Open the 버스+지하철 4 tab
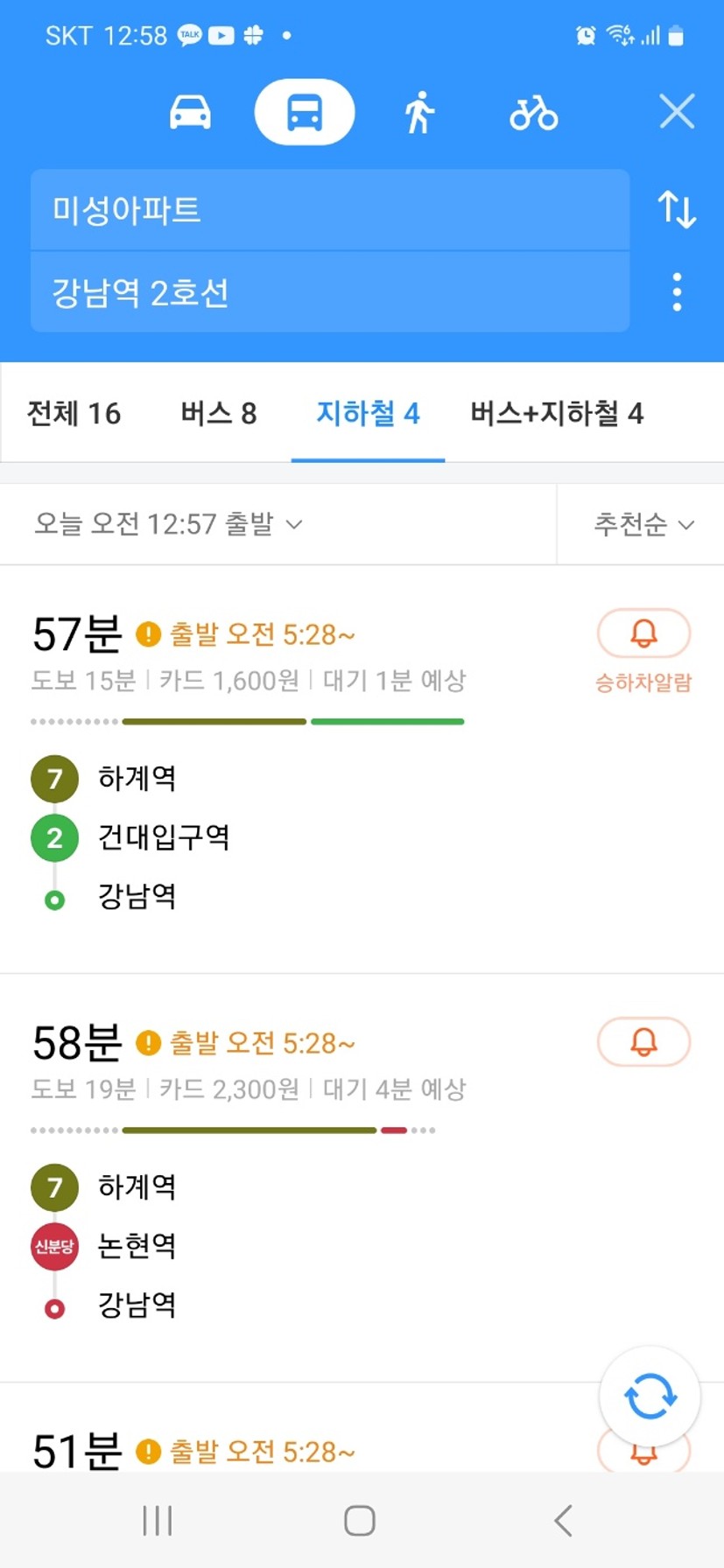The width and height of the screenshot is (724, 1568). coord(557,413)
